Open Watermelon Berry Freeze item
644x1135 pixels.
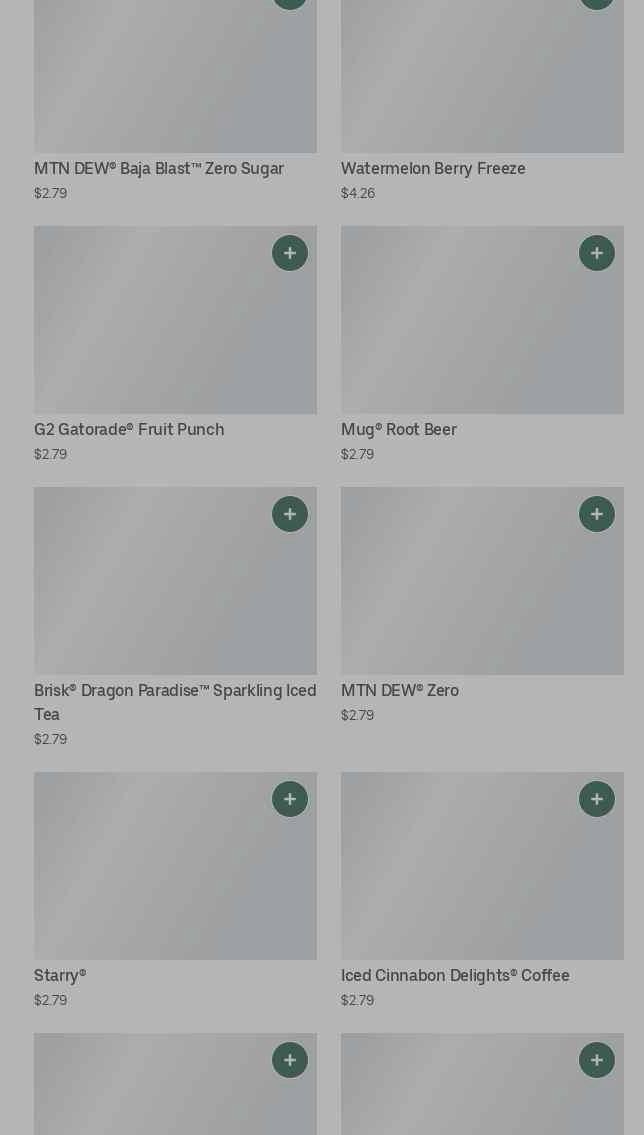pyautogui.click(x=433, y=169)
